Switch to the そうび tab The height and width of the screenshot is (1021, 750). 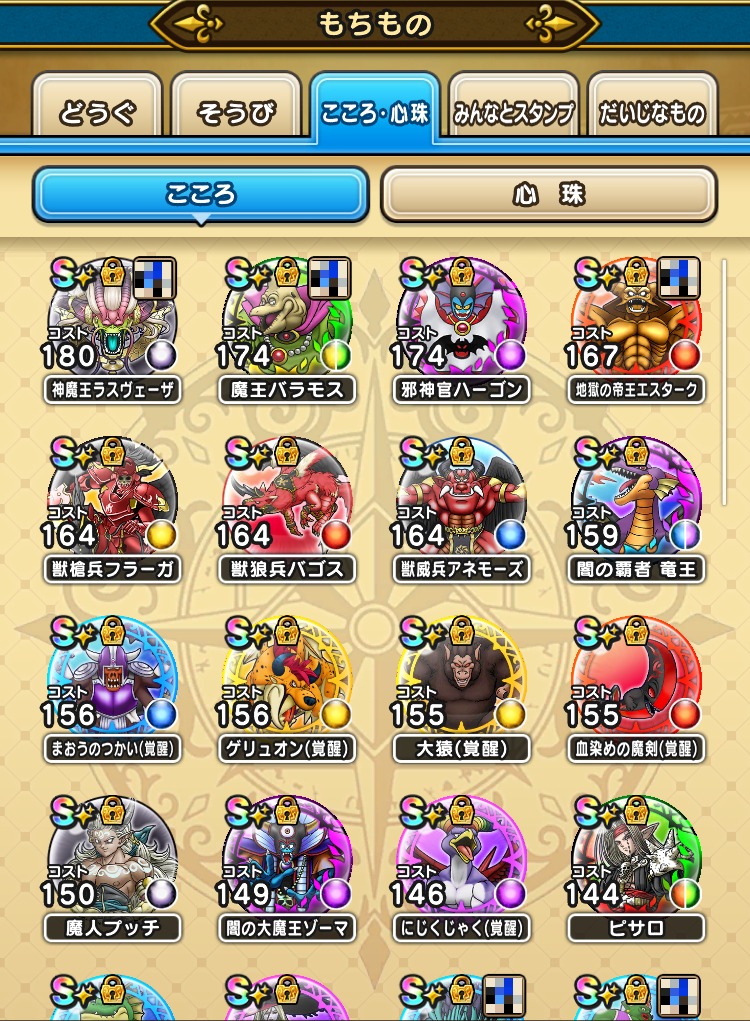pyautogui.click(x=237, y=111)
